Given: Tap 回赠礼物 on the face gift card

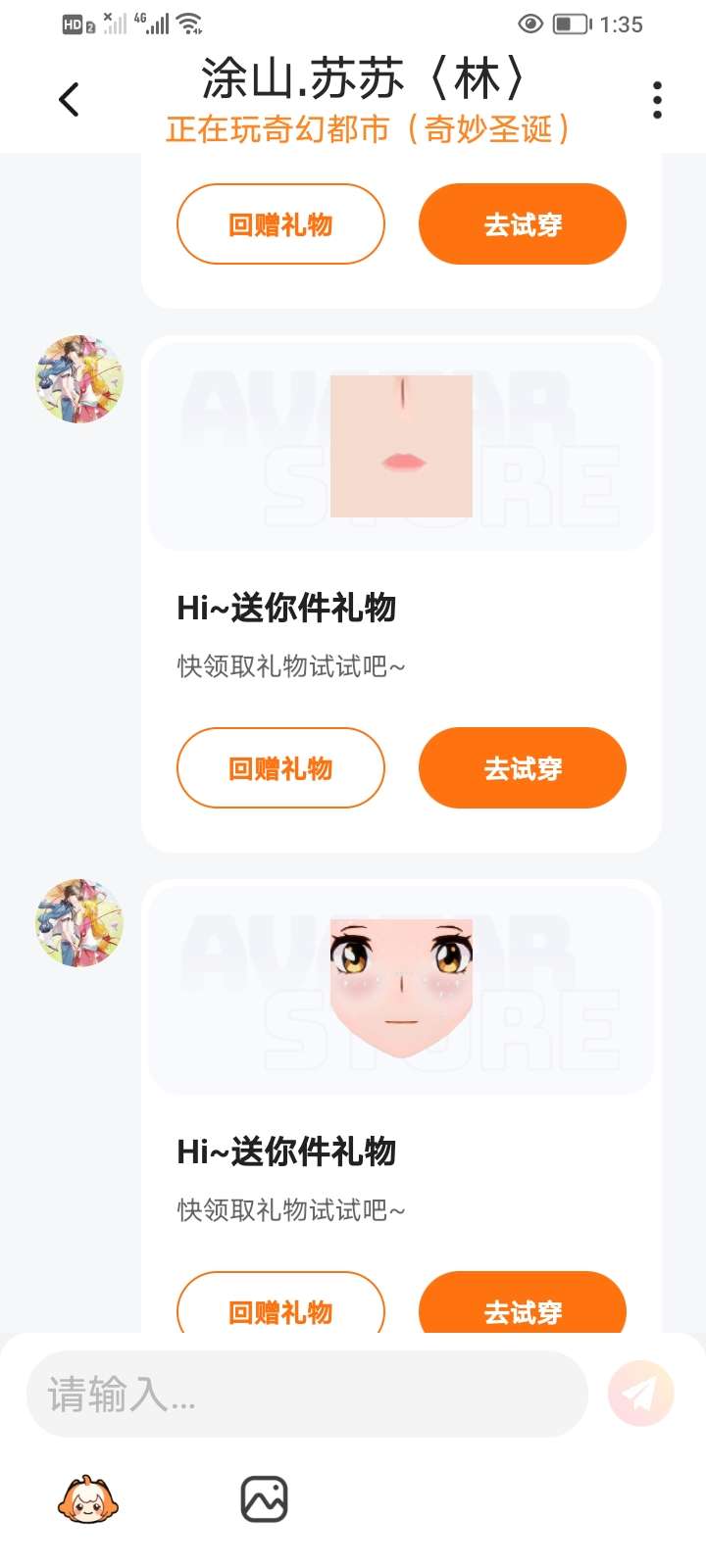Looking at the screenshot, I should tap(280, 1306).
